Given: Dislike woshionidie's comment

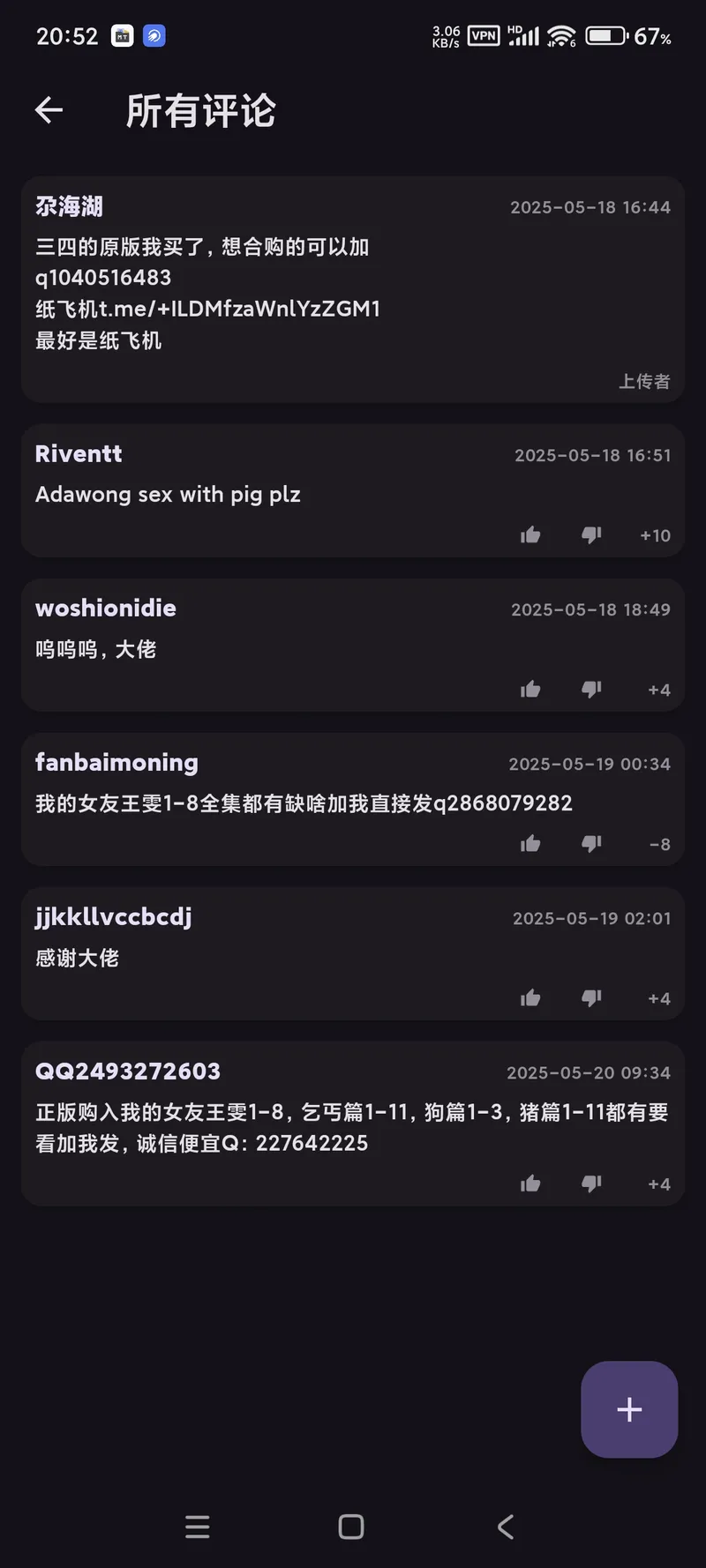Looking at the screenshot, I should (x=591, y=690).
